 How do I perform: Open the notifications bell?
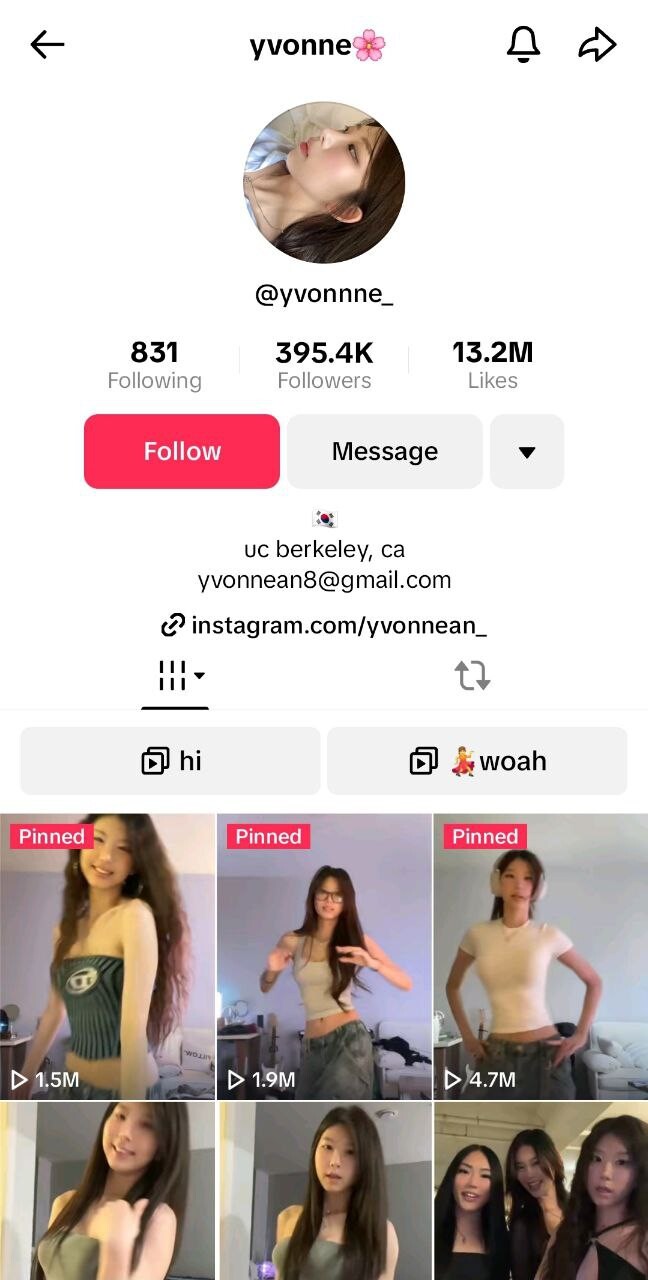pos(523,44)
